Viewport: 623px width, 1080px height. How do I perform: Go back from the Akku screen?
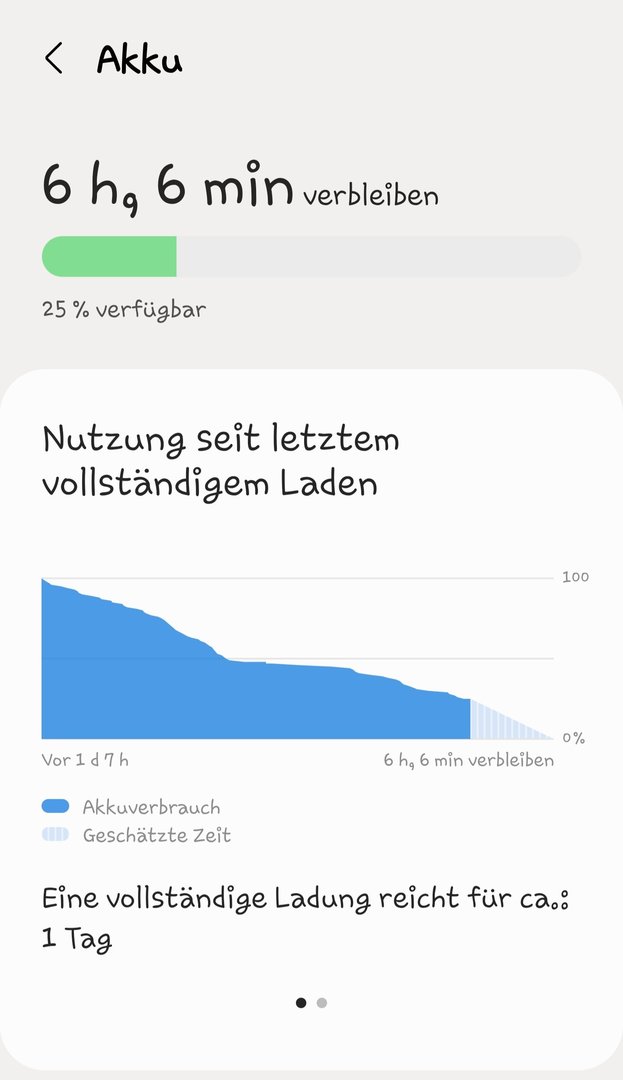(x=54, y=58)
